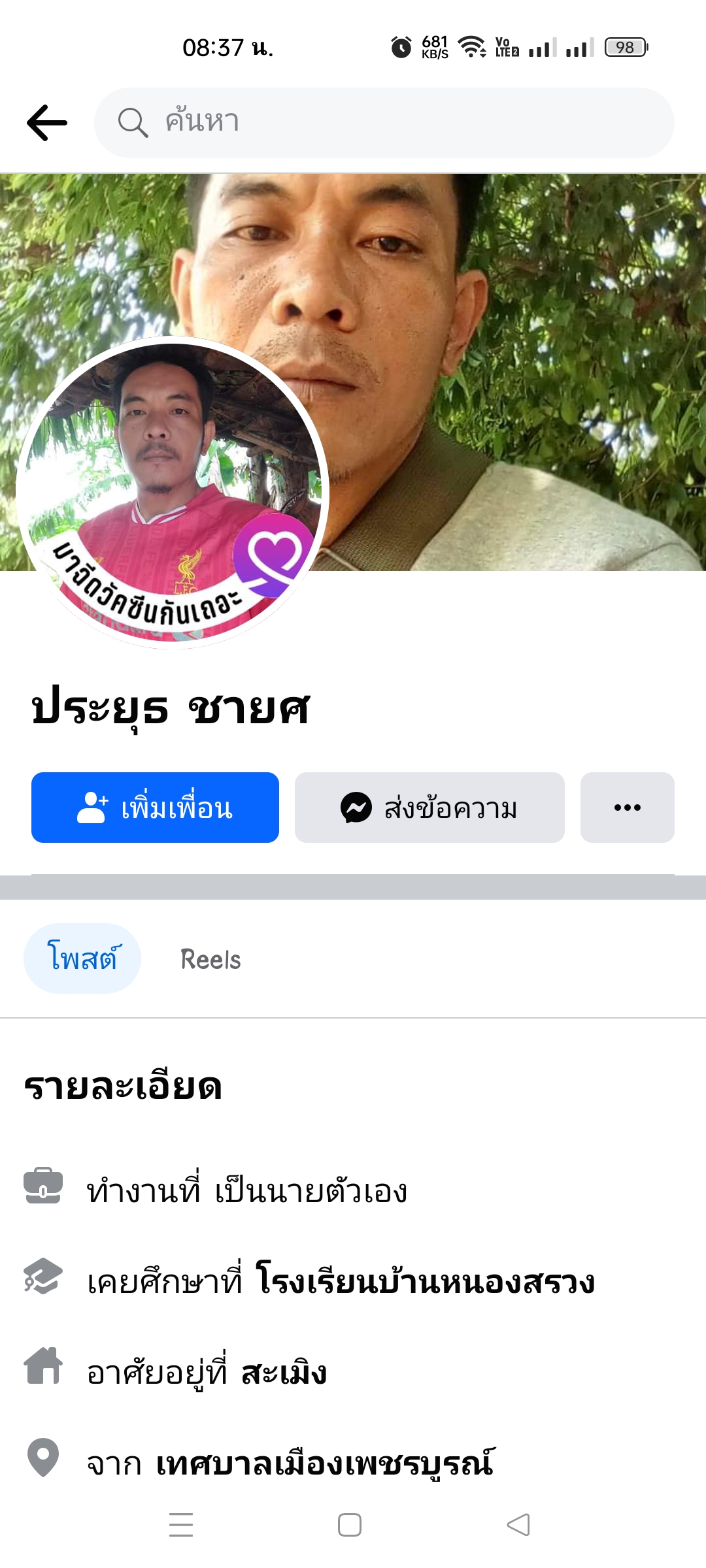Select the โพสต์ posts tab

[x=82, y=958]
